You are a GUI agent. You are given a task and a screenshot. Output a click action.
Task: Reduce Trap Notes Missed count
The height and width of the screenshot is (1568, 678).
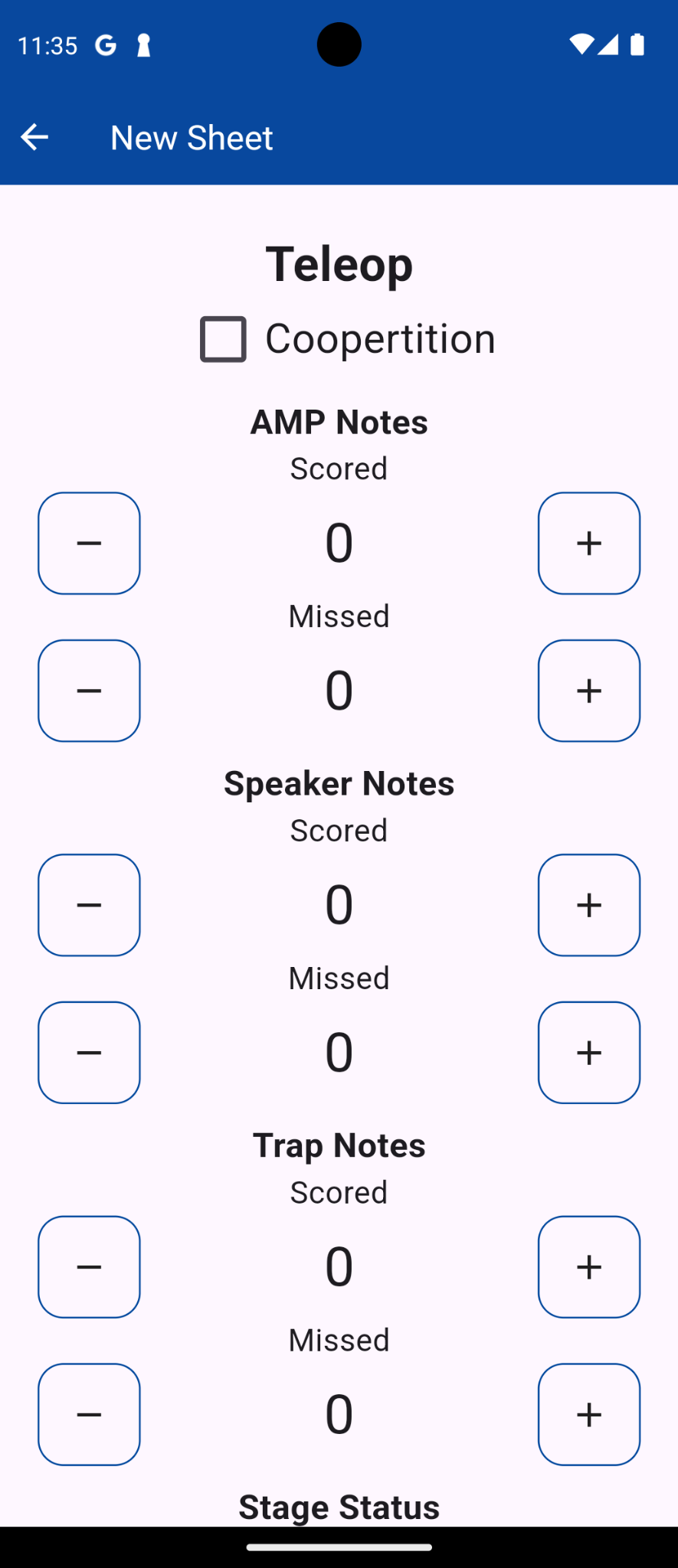tap(89, 1414)
